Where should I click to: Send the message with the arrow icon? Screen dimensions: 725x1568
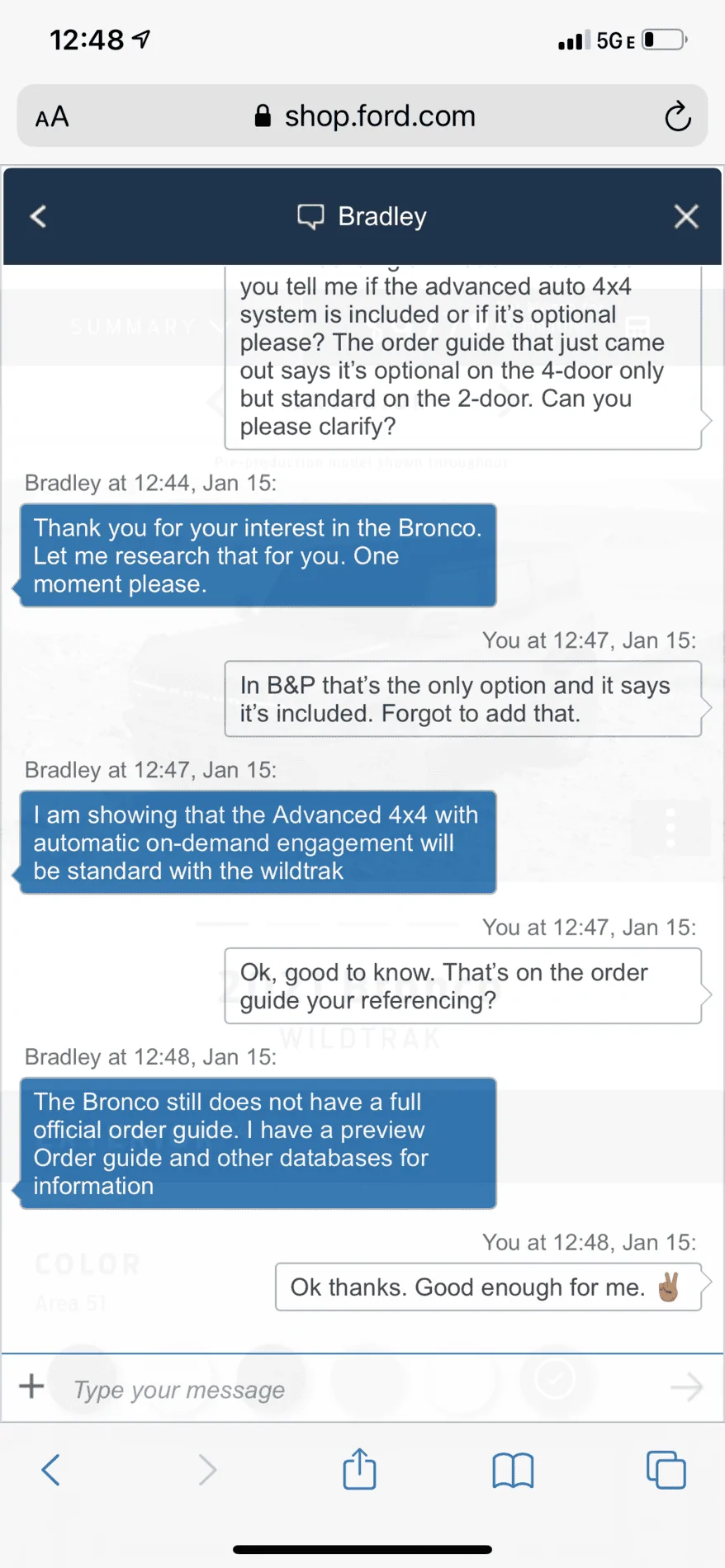pos(686,1387)
